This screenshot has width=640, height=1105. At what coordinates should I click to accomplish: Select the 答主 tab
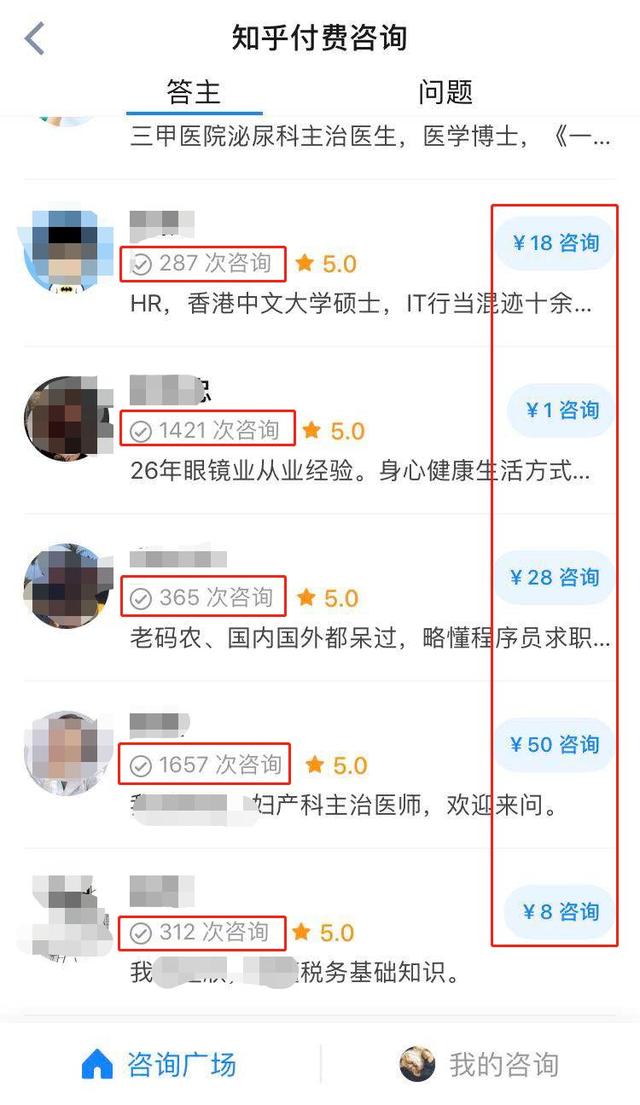pos(193,93)
